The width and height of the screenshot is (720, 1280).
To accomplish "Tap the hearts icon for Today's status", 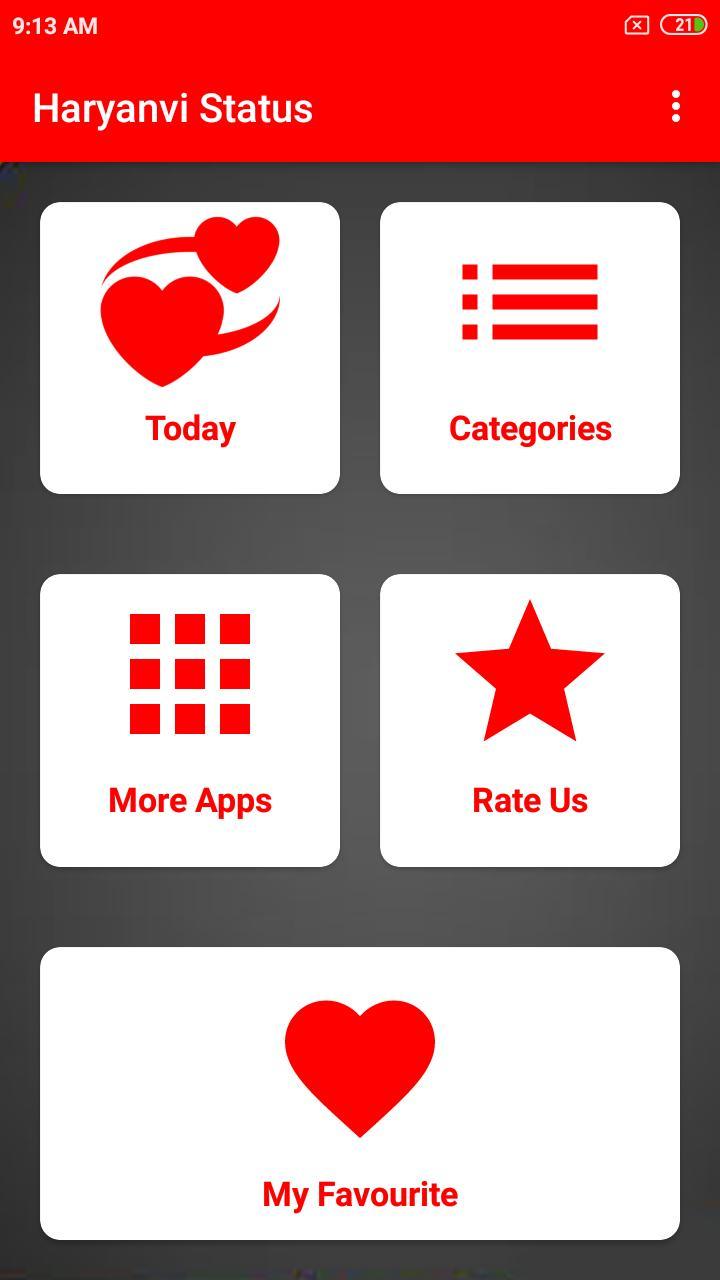I will pyautogui.click(x=189, y=300).
